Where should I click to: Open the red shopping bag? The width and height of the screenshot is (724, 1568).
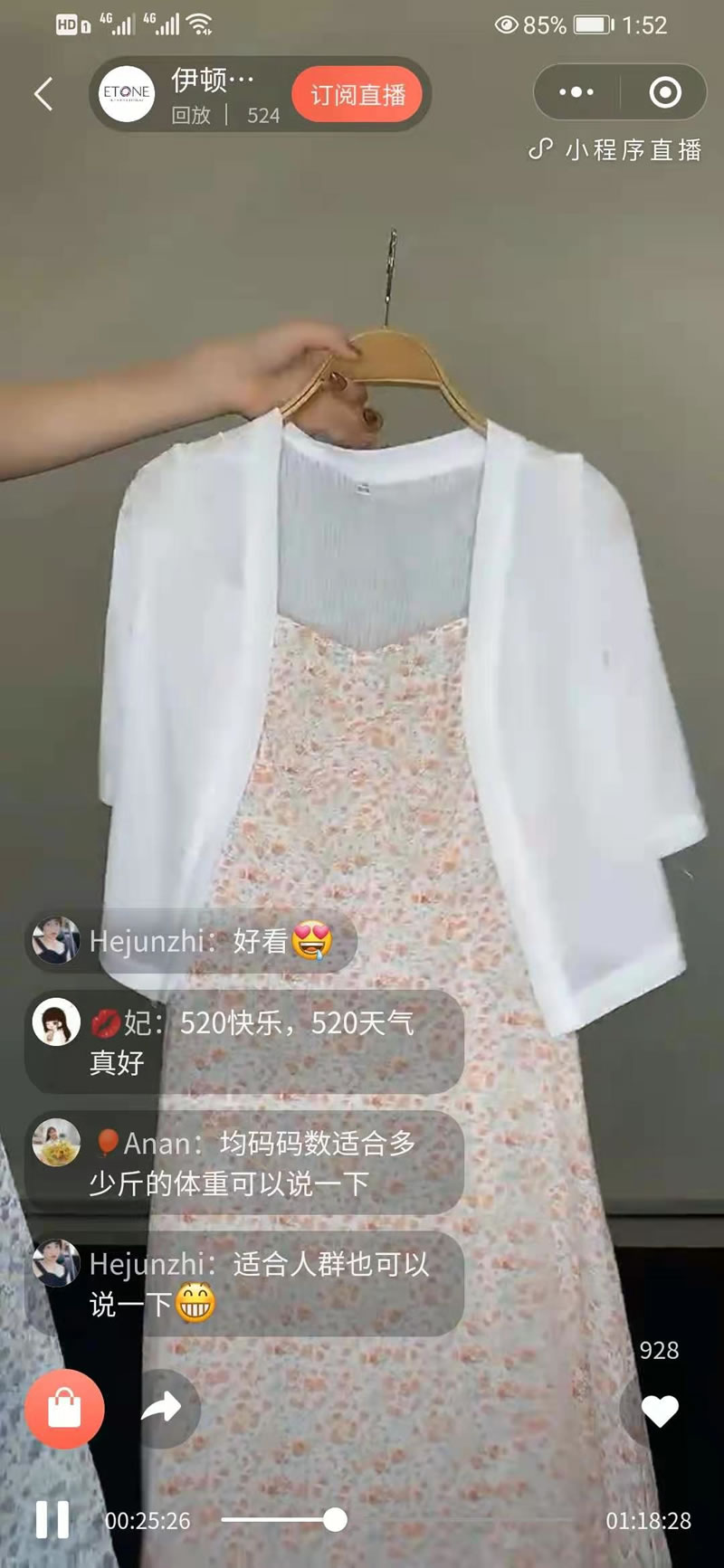click(x=64, y=1409)
